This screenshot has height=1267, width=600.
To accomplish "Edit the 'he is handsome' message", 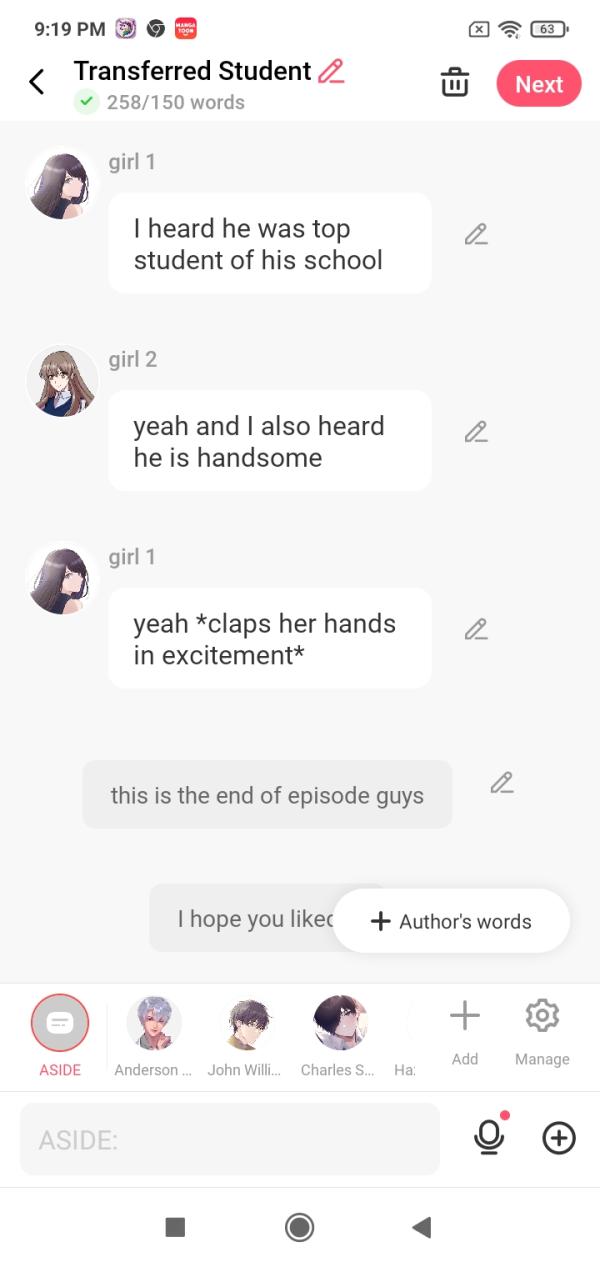I will (476, 432).
